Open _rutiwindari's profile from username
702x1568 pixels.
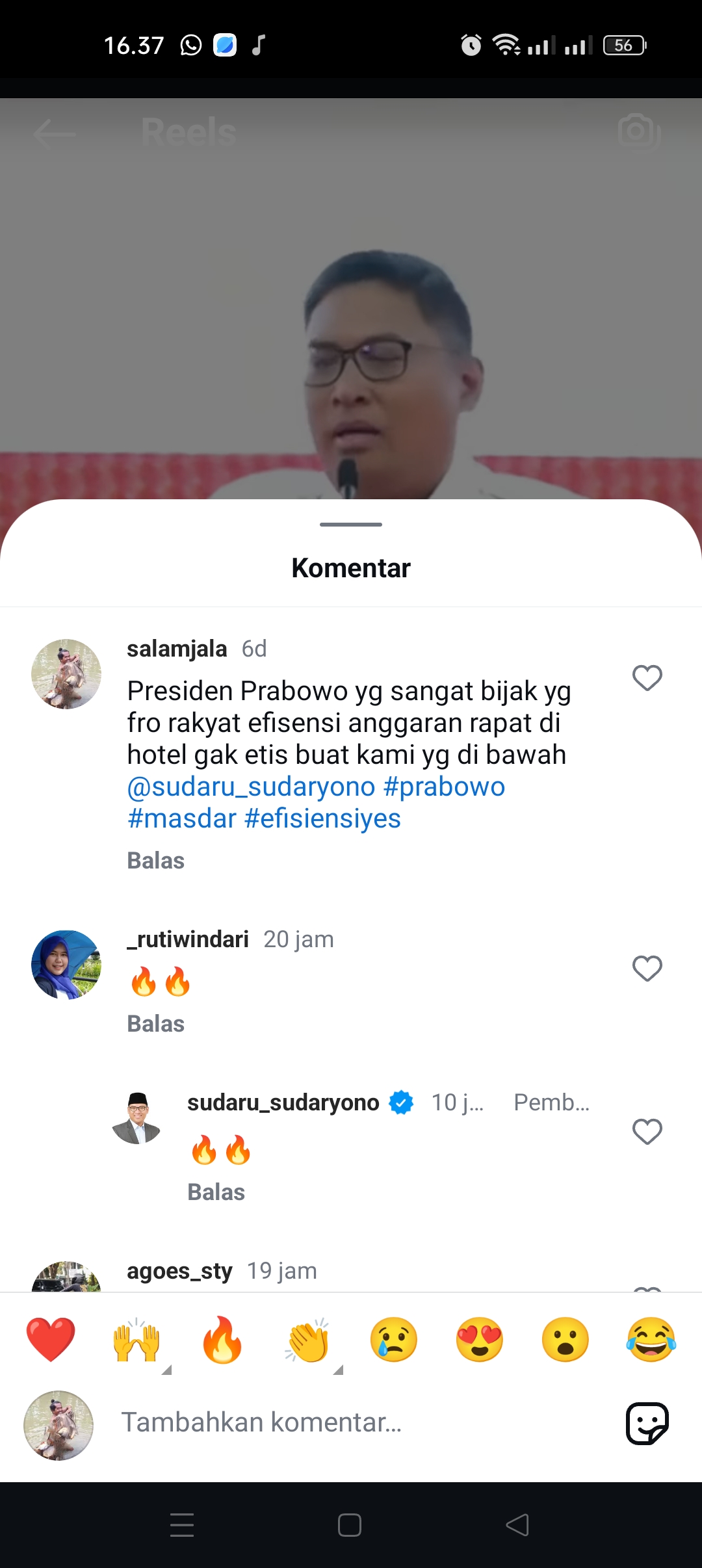188,939
